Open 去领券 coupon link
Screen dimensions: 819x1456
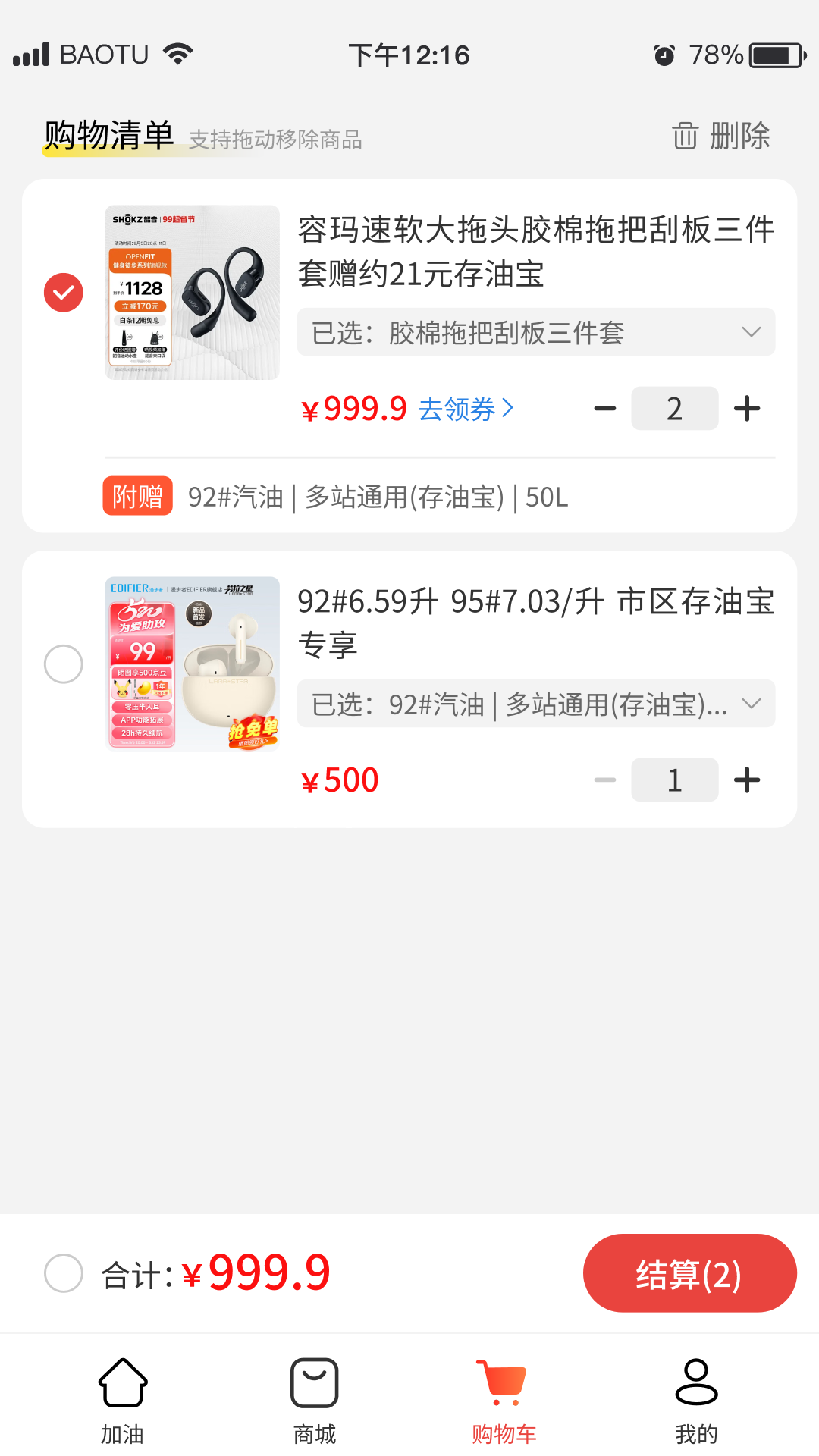coord(459,409)
